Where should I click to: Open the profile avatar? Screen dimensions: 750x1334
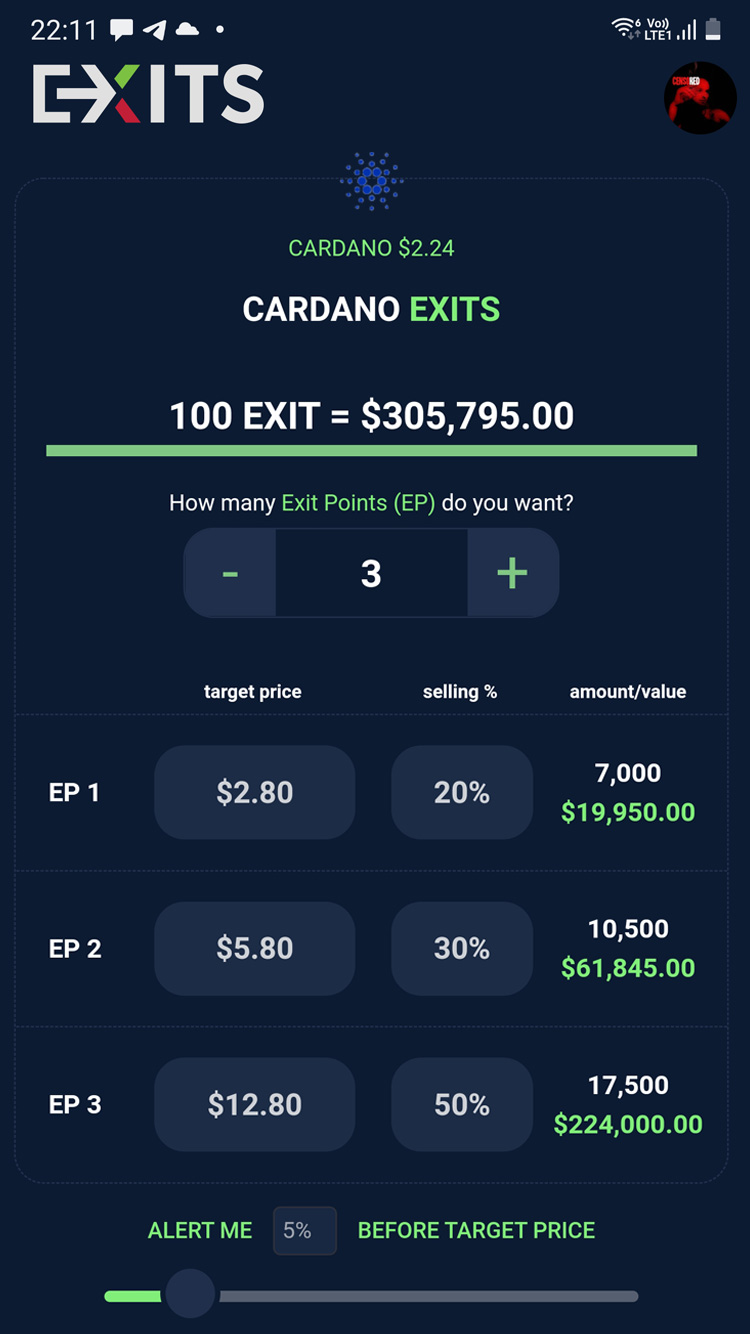pos(700,98)
